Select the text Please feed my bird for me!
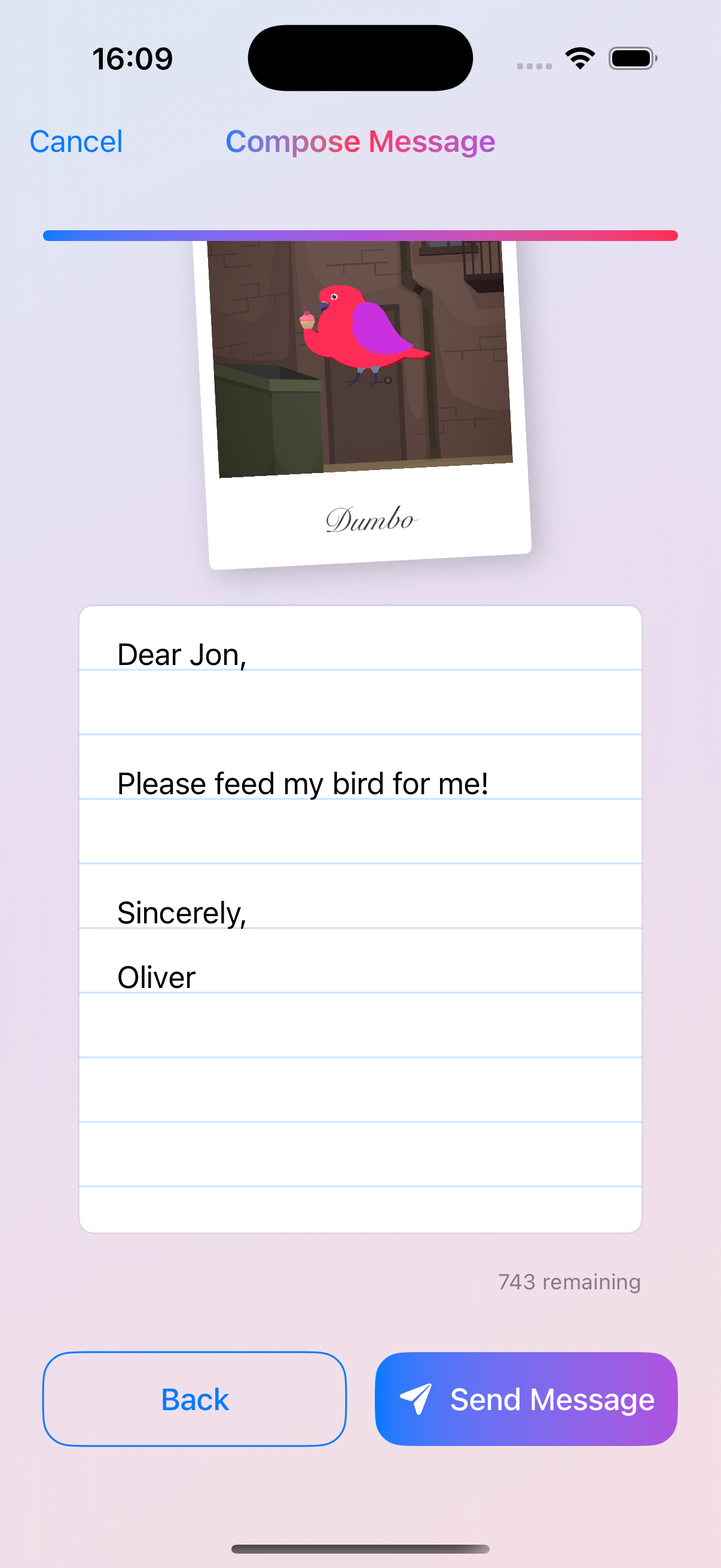 click(303, 783)
